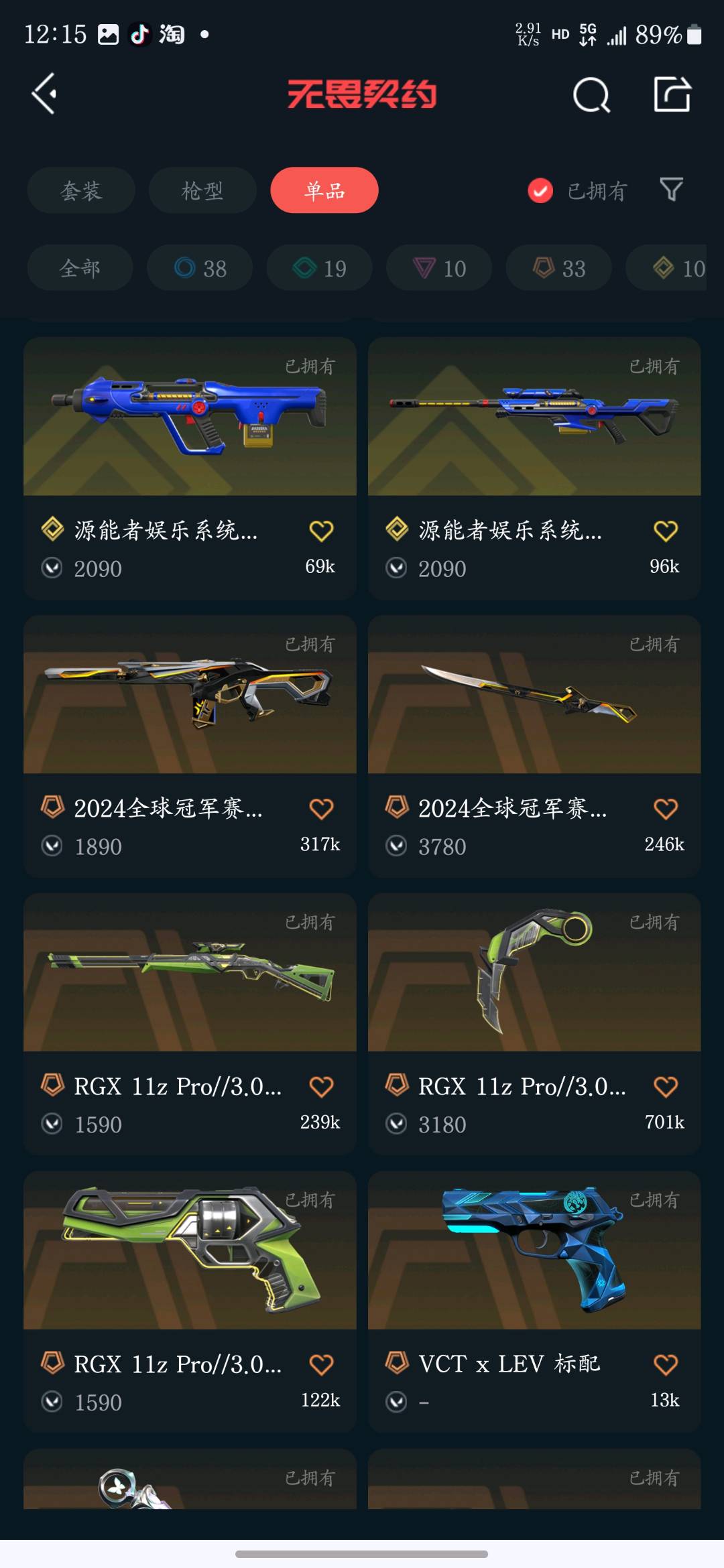This screenshot has width=724, height=1568.
Task: Go back using the top-left arrow
Action: [44, 94]
